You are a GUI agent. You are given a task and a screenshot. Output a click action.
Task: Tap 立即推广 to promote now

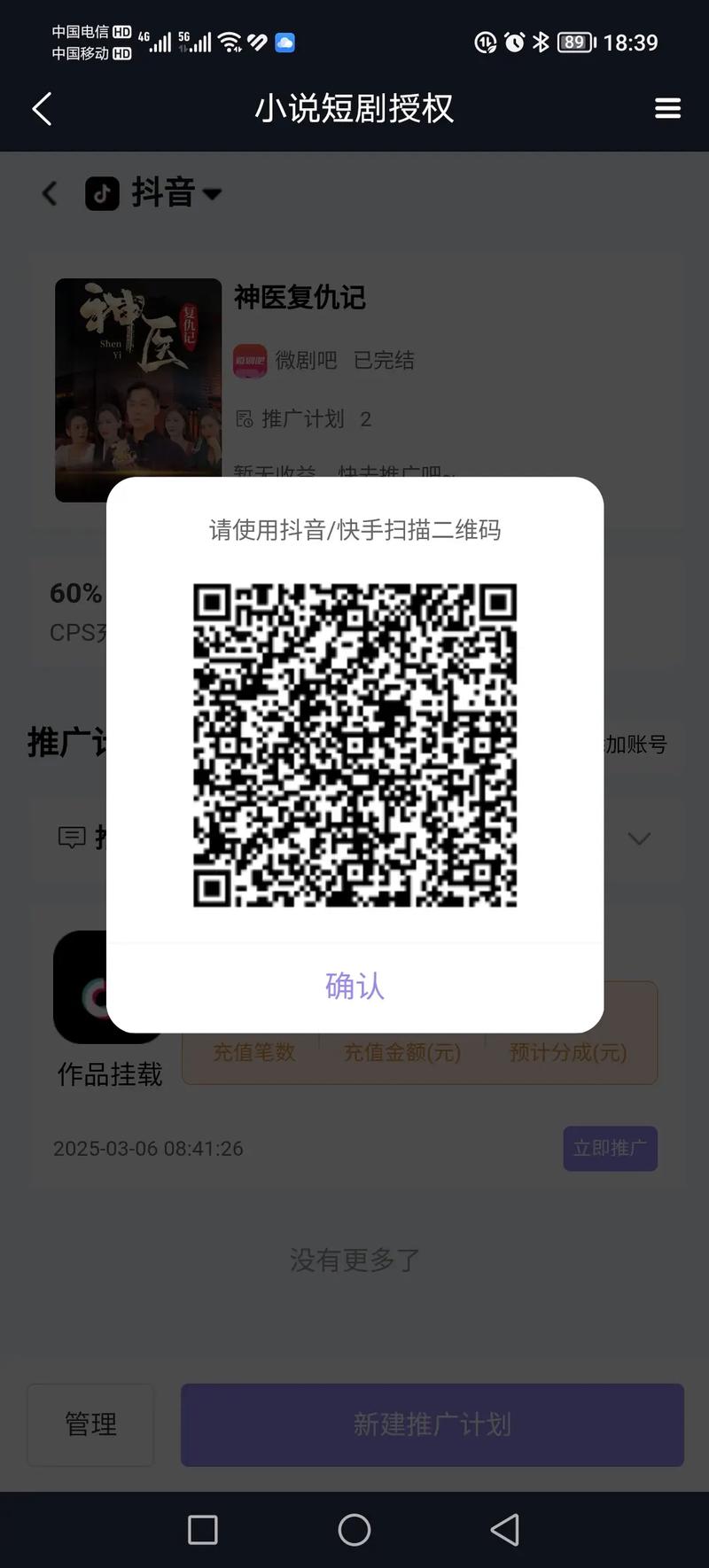610,1148
